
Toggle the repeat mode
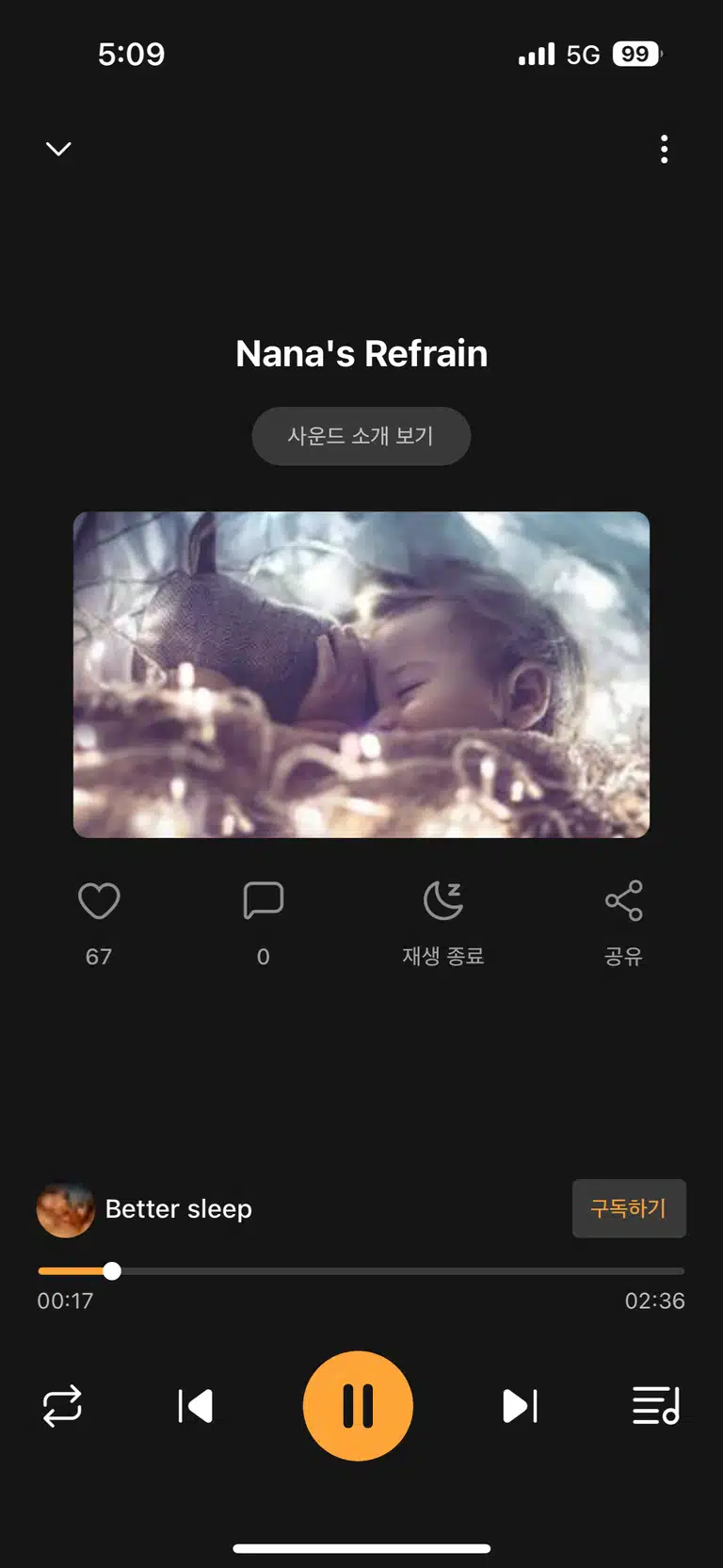(62, 1406)
